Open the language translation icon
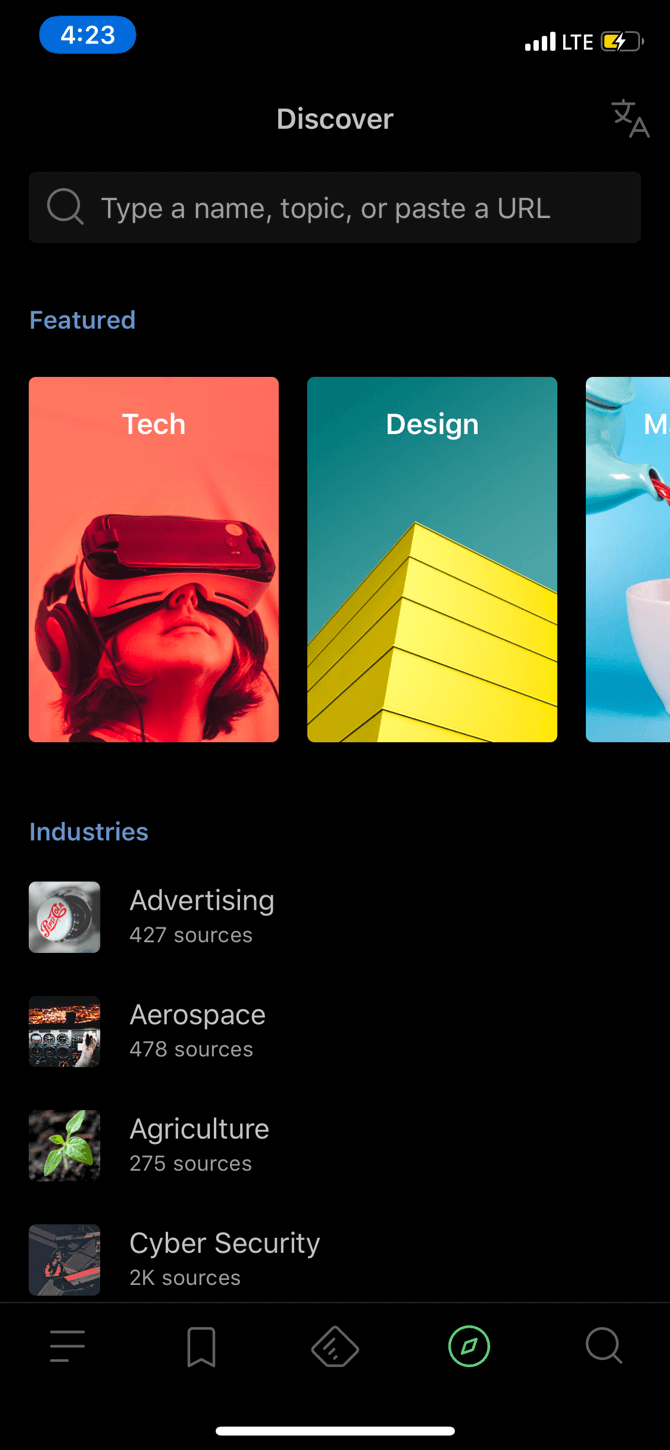 [x=630, y=119]
